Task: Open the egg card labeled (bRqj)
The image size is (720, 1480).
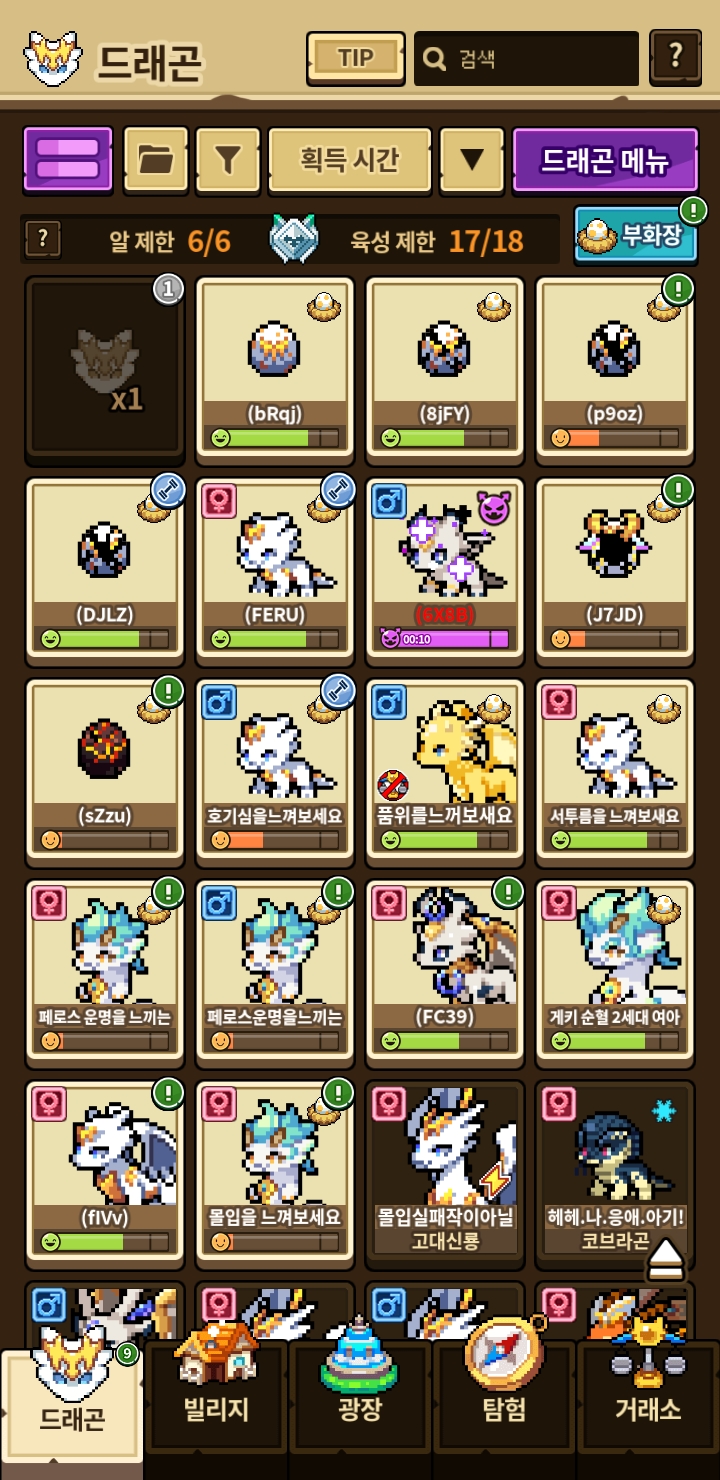Action: (x=275, y=367)
